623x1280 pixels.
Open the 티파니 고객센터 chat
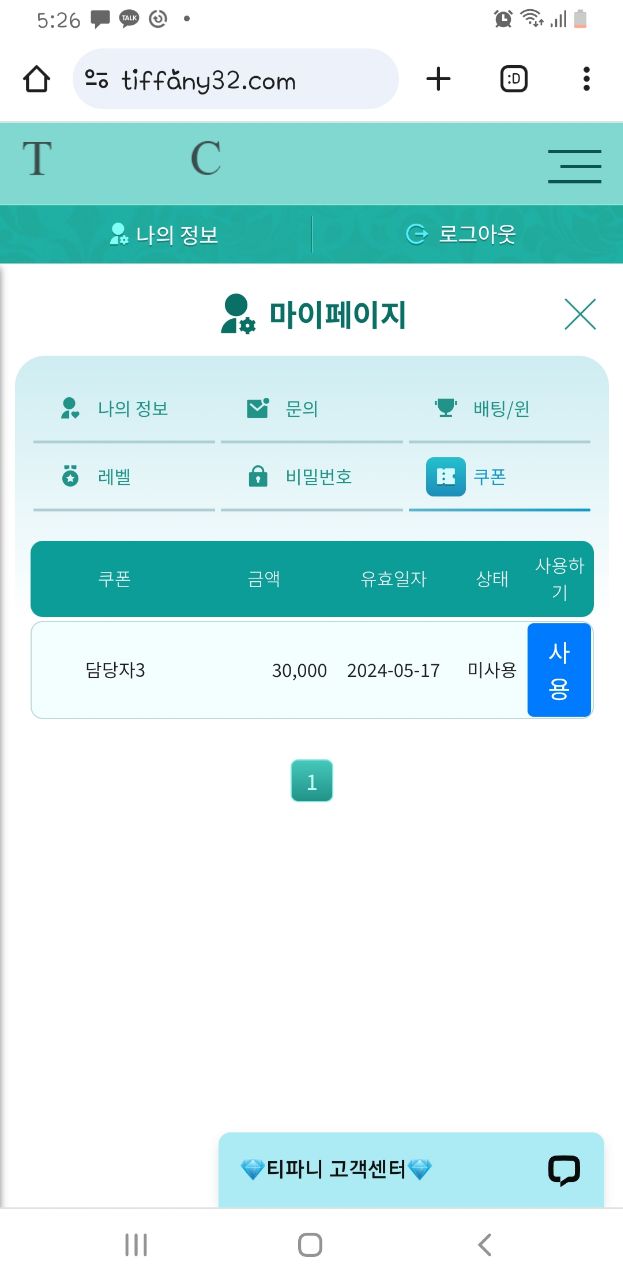click(411, 1169)
